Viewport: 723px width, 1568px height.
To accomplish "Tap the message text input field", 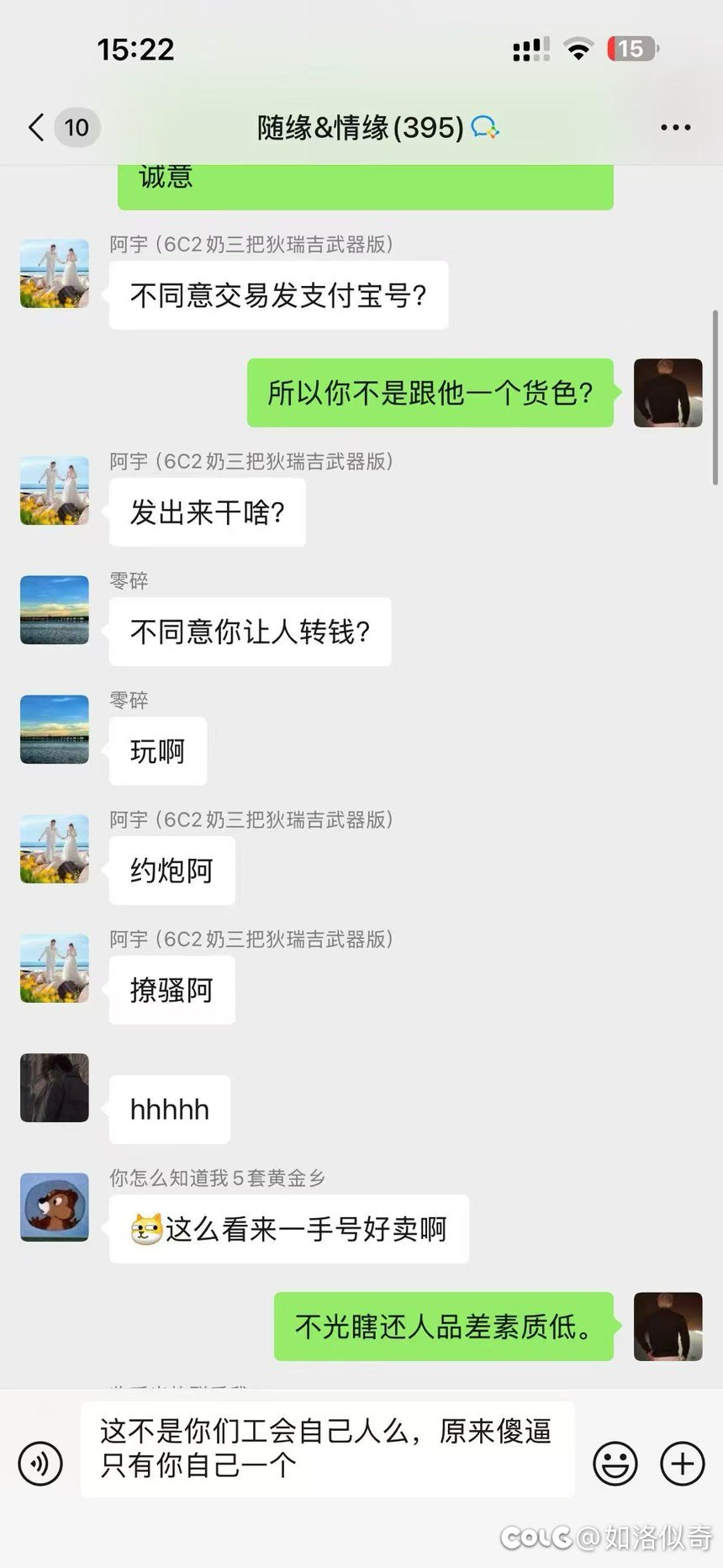I will point(328,1449).
